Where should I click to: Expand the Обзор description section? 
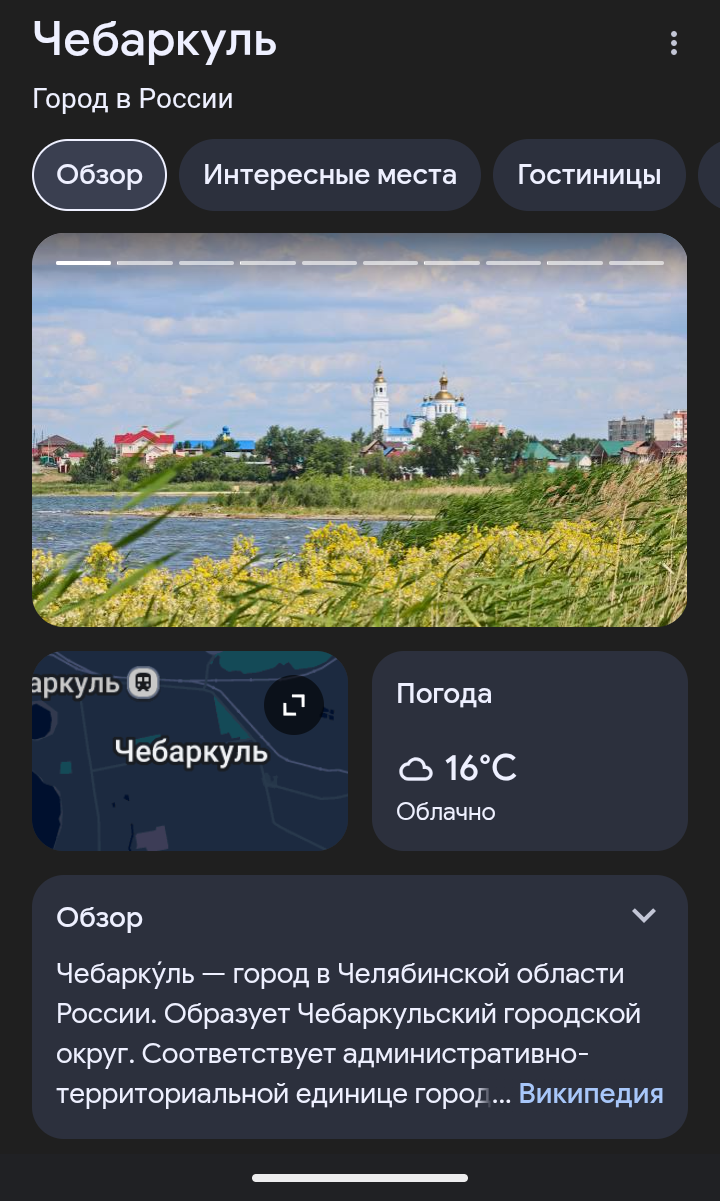pyautogui.click(x=644, y=916)
